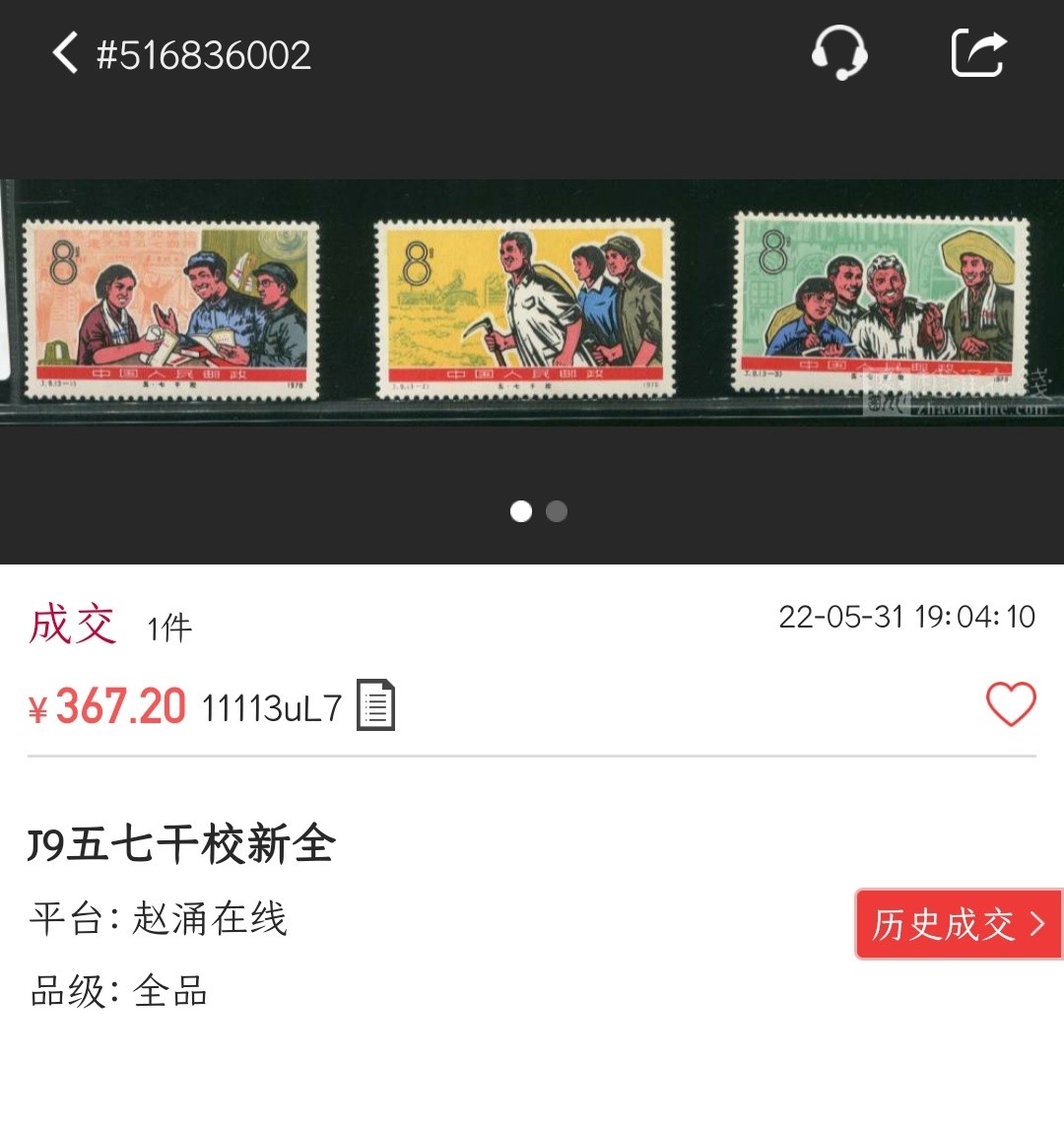The width and height of the screenshot is (1064, 1128).
Task: Contact customer service via headset icon
Action: point(838,53)
